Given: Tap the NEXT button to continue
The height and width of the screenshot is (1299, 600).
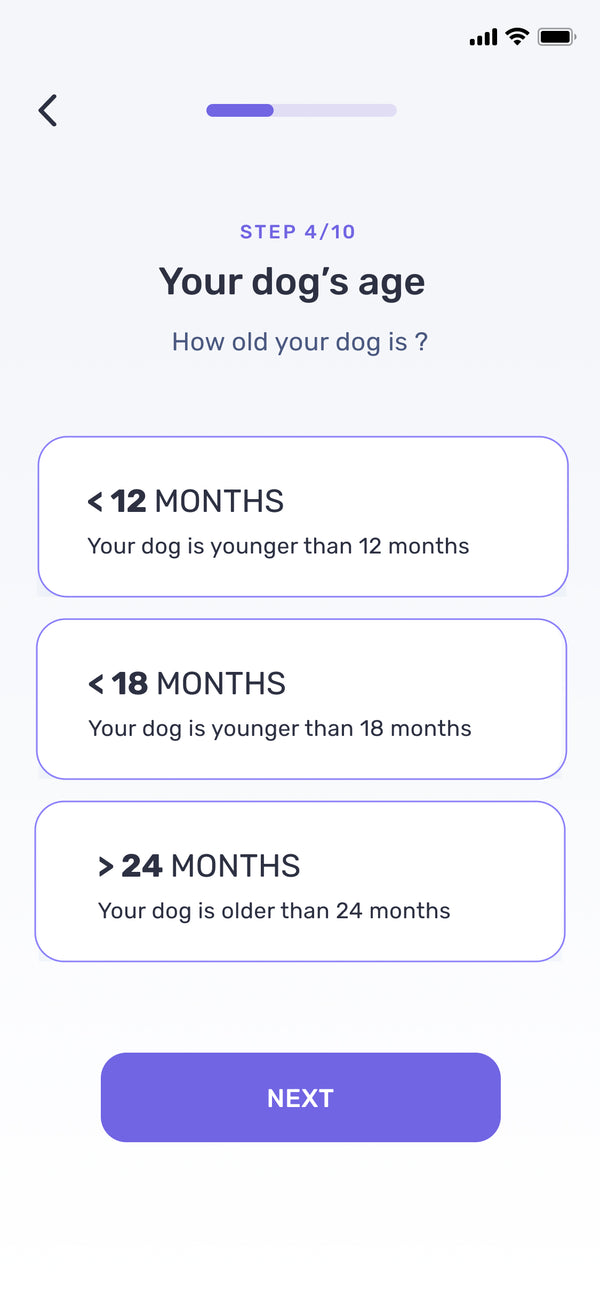Looking at the screenshot, I should [x=300, y=1097].
